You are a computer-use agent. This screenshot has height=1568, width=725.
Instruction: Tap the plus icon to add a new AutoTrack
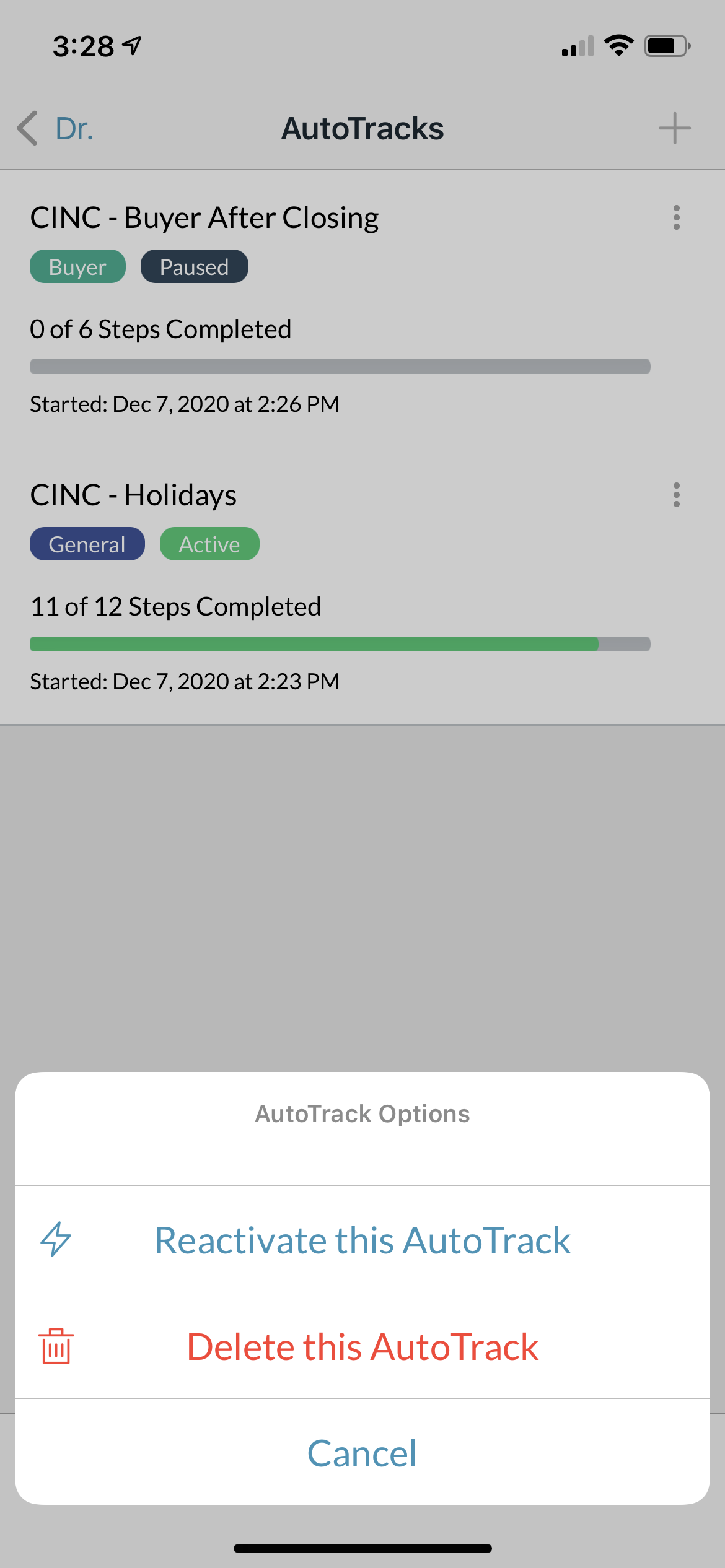(675, 128)
